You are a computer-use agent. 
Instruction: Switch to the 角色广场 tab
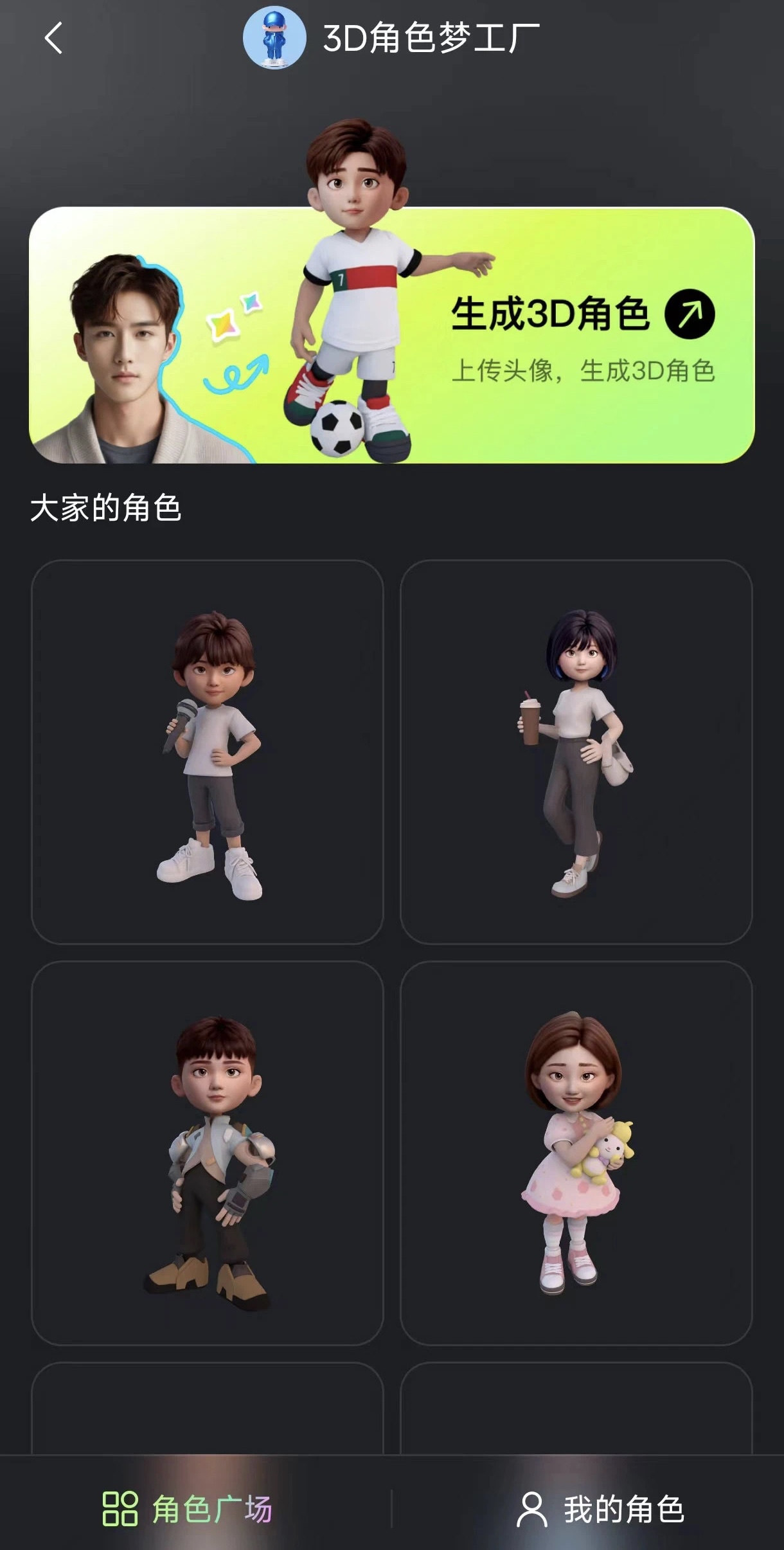(x=188, y=1508)
